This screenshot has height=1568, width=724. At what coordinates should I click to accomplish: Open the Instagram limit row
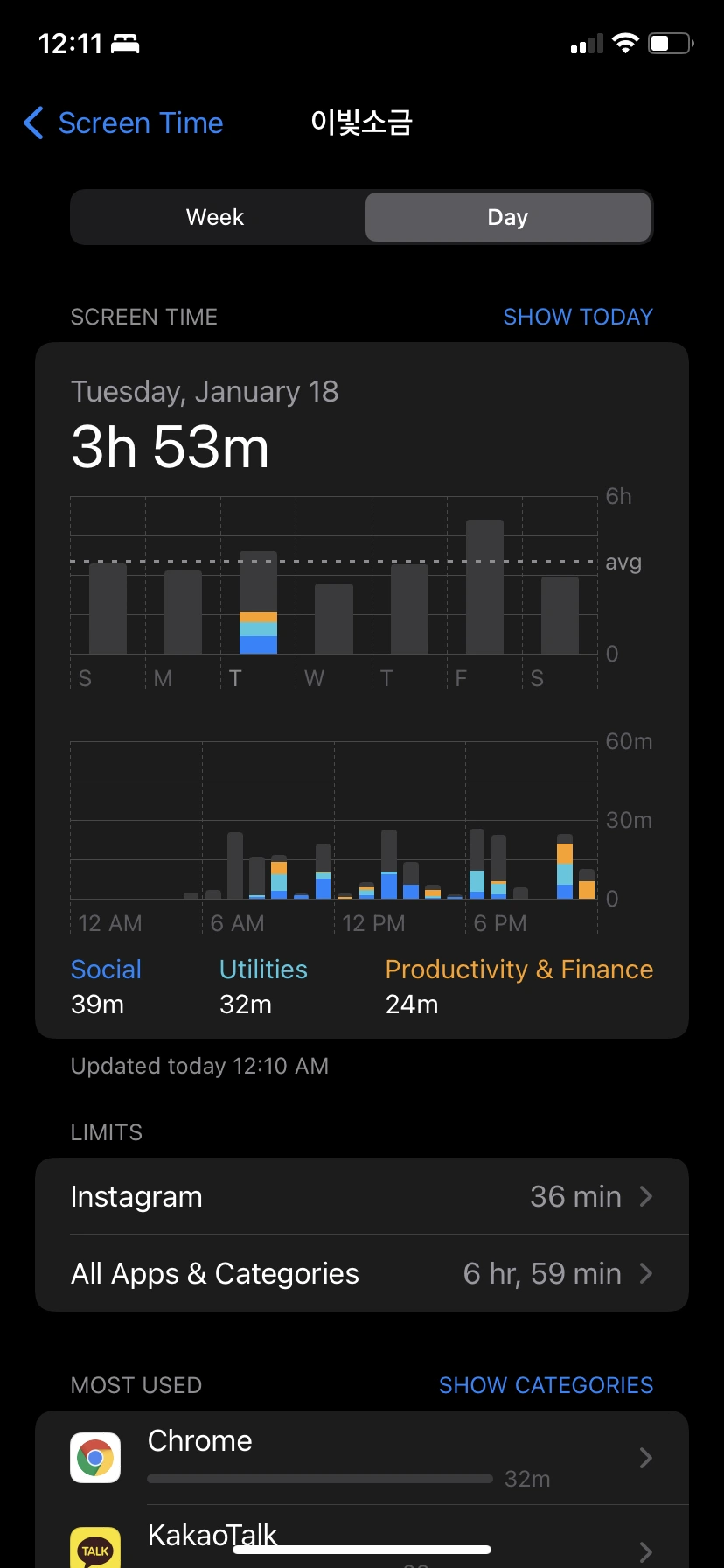pos(361,1196)
